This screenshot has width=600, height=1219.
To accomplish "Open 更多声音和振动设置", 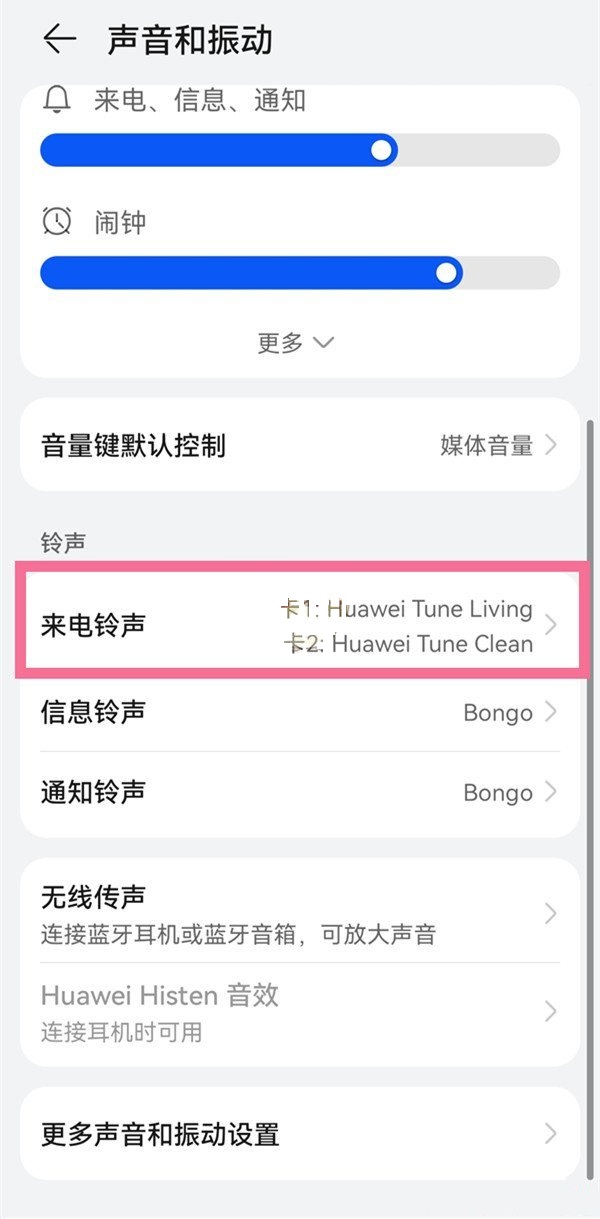I will click(x=299, y=1134).
